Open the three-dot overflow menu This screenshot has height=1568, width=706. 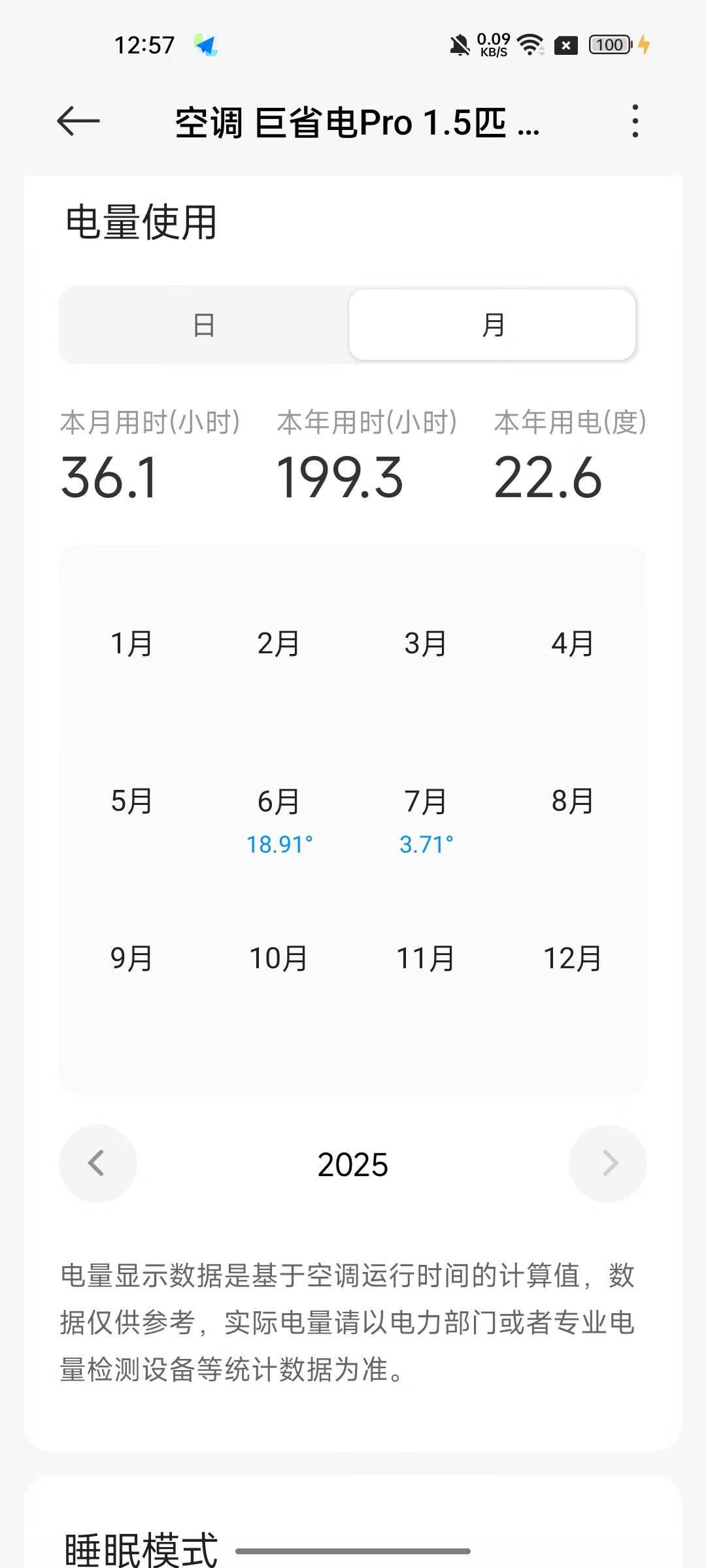(x=635, y=122)
